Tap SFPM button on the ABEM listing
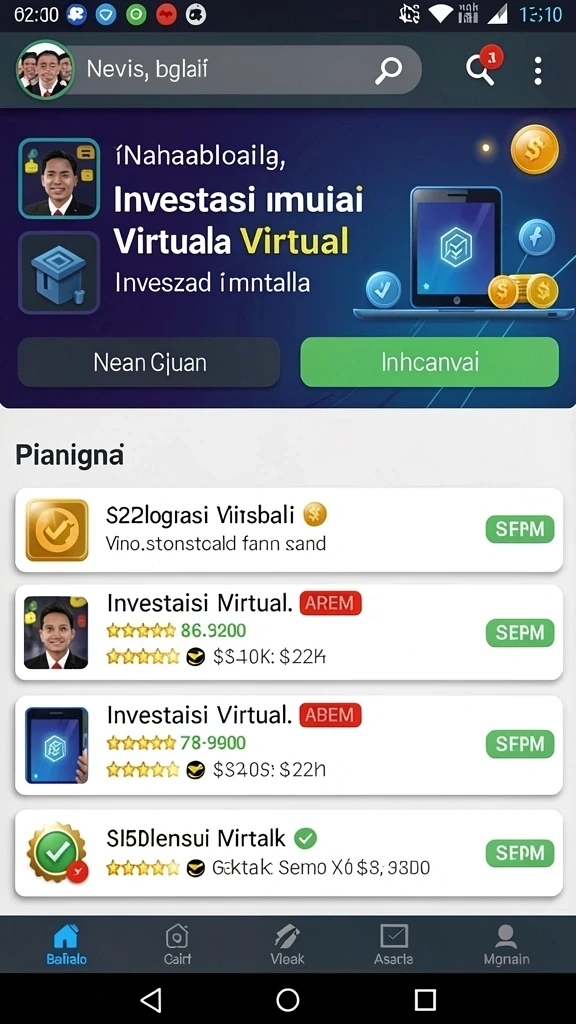576x1024 pixels. click(x=520, y=744)
